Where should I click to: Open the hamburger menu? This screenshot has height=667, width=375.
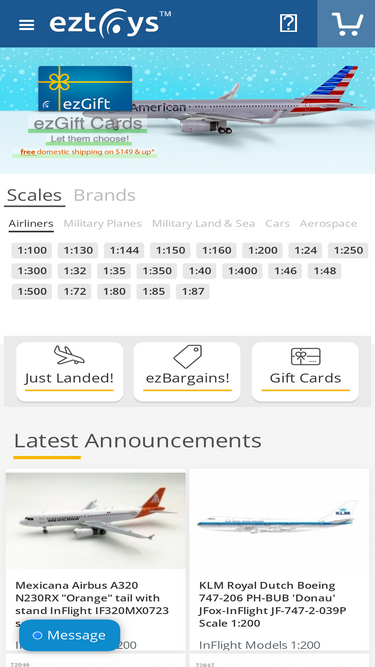[26, 25]
